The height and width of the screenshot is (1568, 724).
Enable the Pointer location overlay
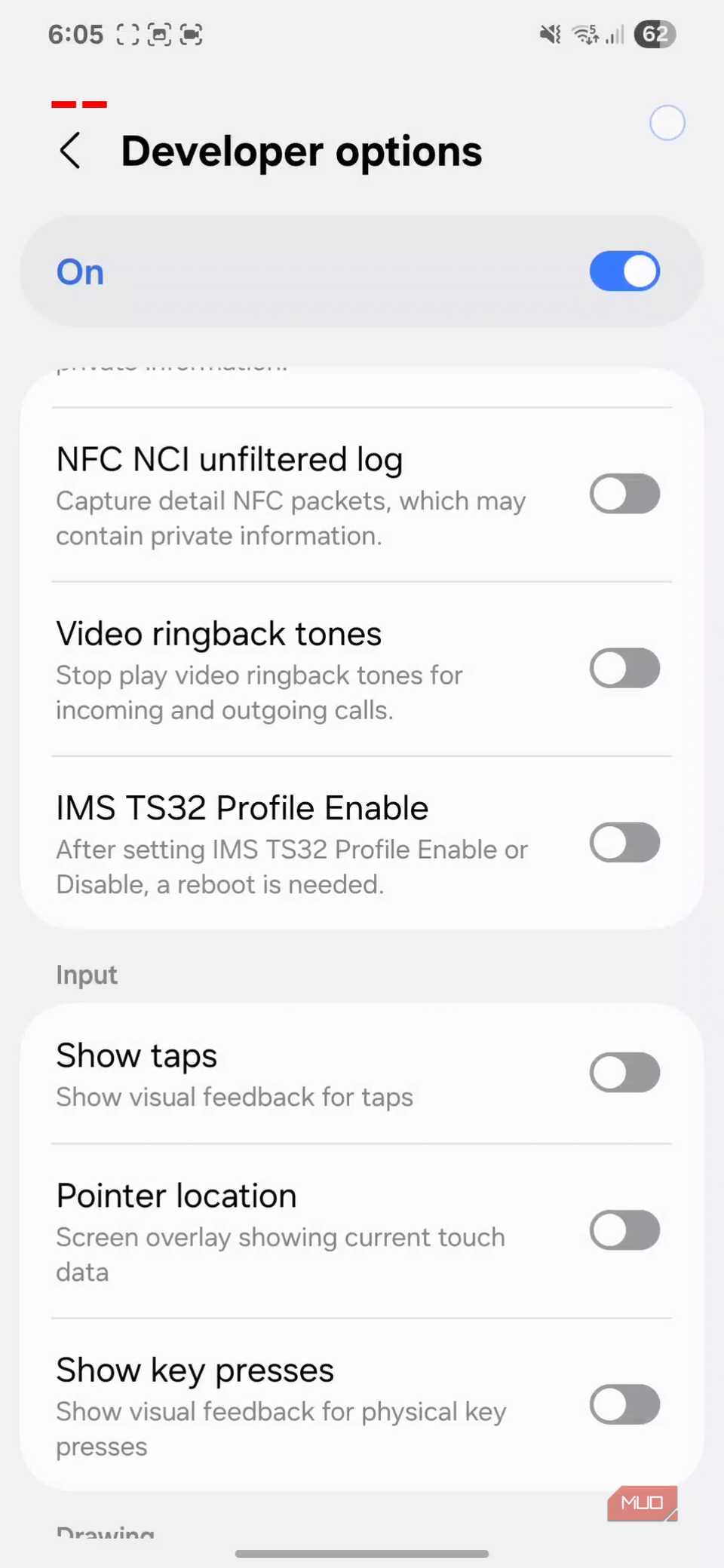[624, 1230]
